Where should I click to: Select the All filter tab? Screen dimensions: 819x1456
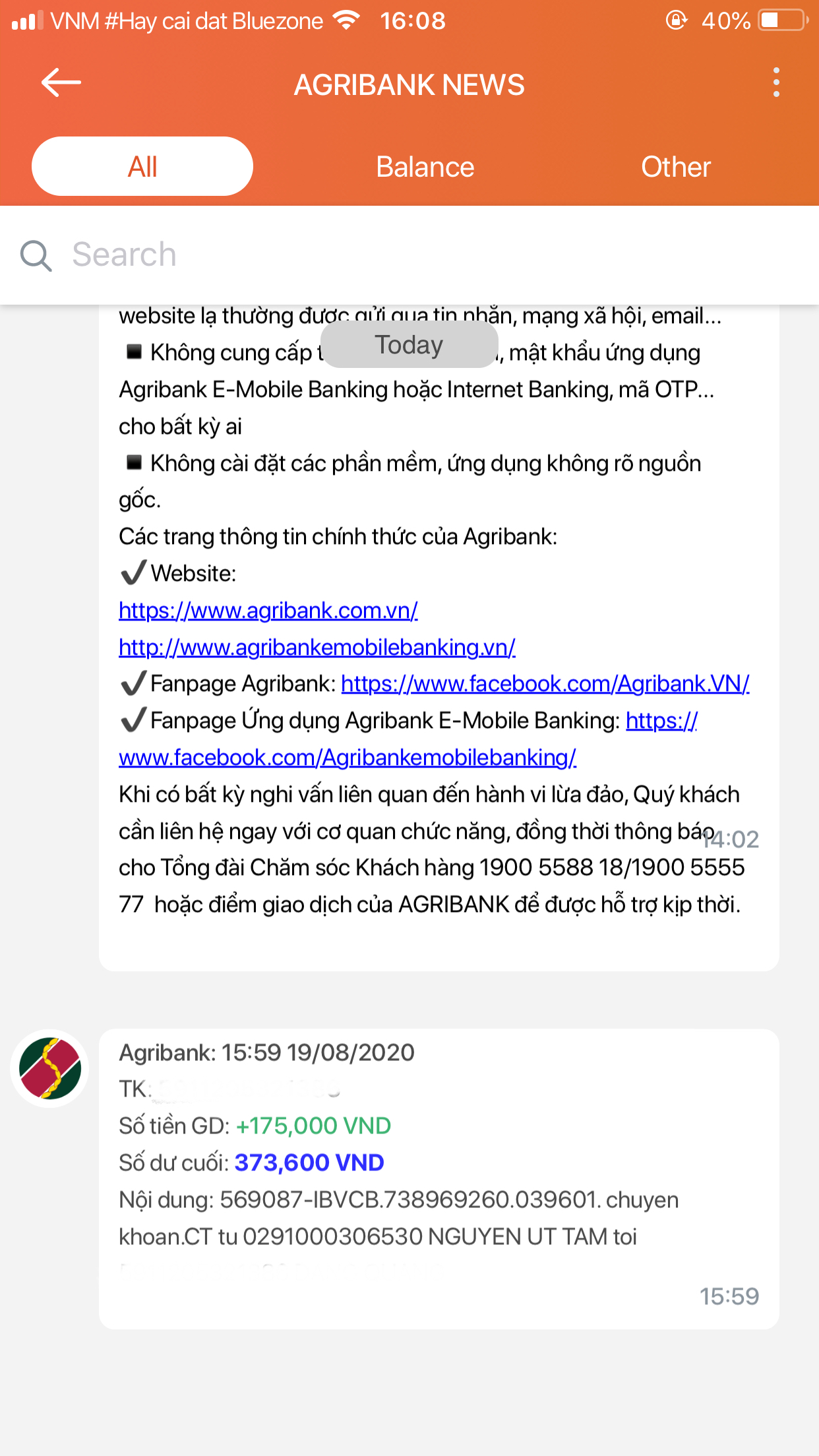pos(142,167)
